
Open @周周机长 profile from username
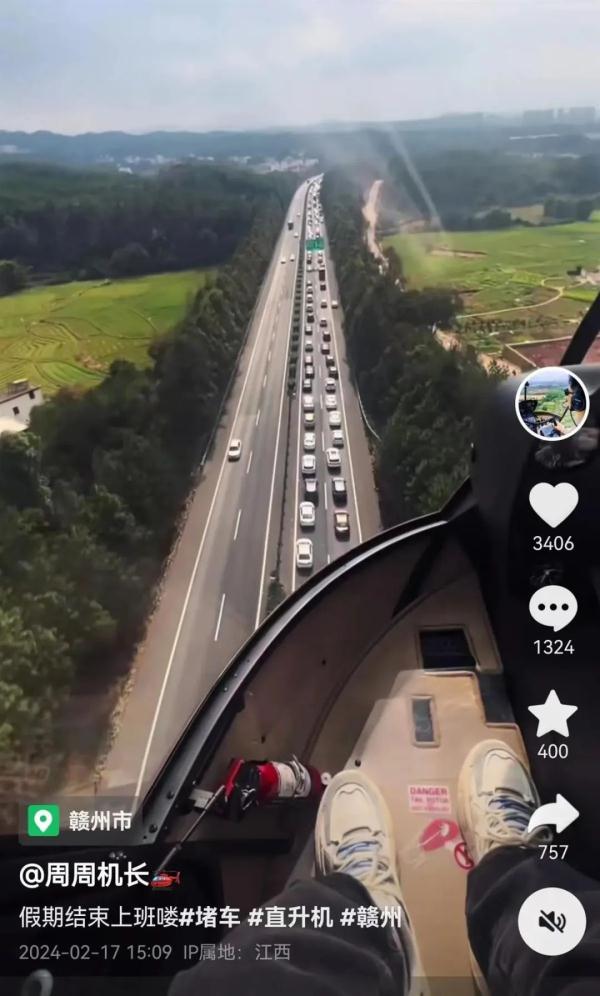[x=84, y=875]
